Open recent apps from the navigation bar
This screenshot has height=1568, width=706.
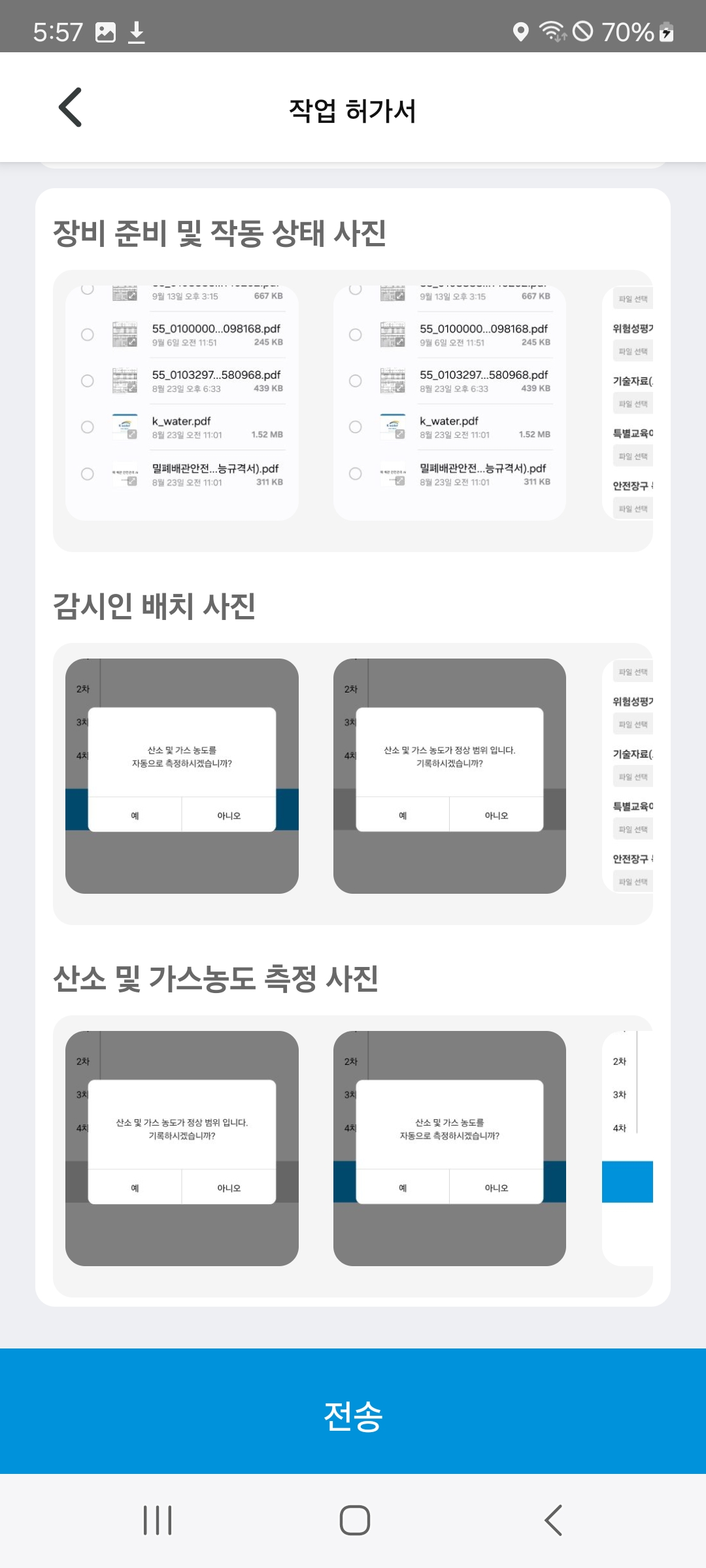[x=158, y=1520]
